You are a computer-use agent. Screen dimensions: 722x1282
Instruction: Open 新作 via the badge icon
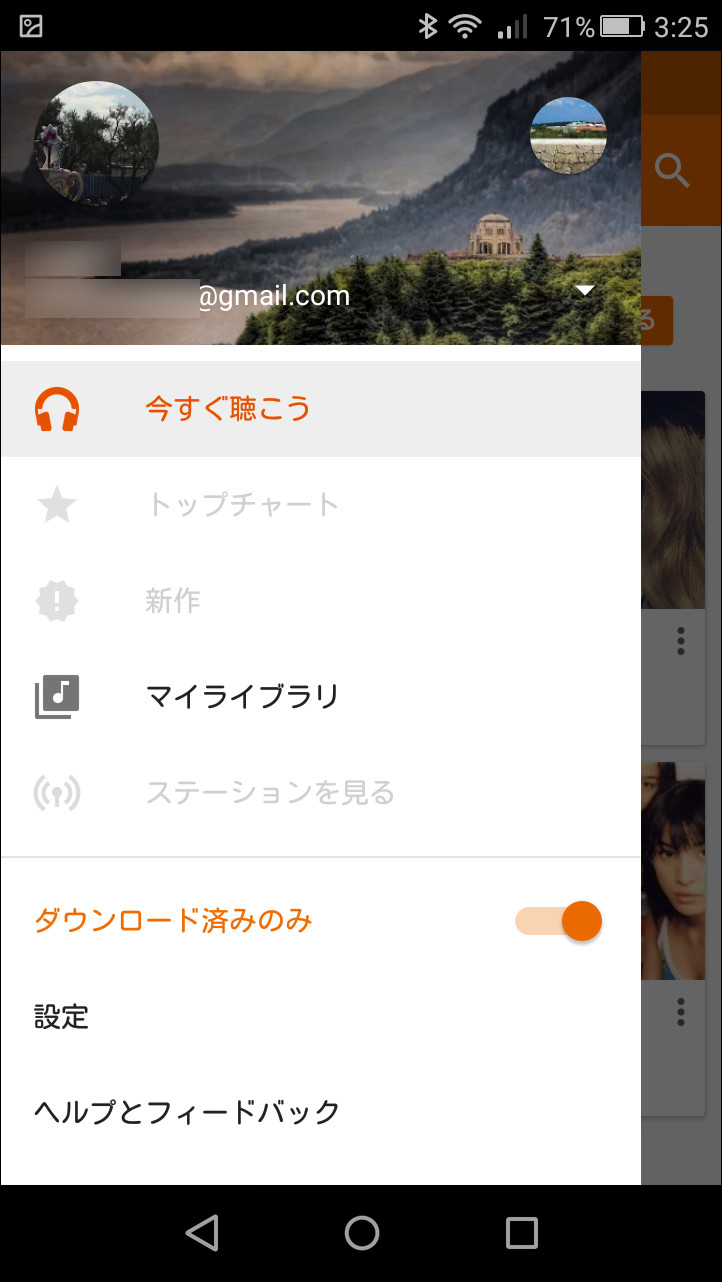(56, 601)
